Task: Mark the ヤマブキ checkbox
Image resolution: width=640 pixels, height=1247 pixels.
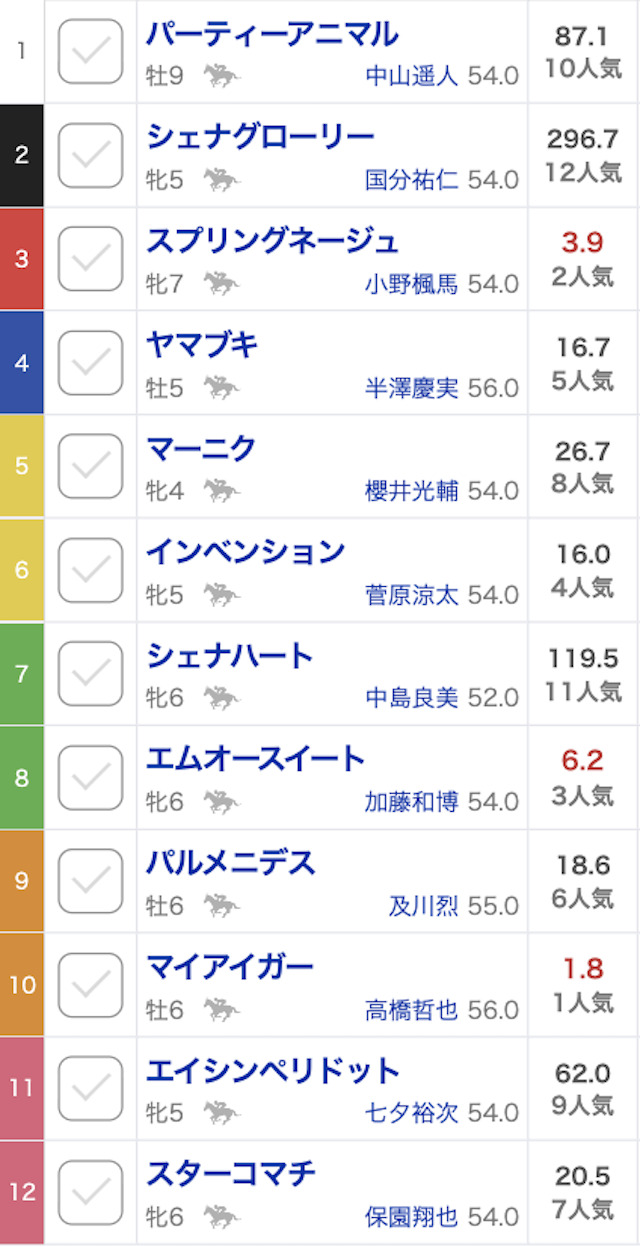Action: click(x=90, y=362)
